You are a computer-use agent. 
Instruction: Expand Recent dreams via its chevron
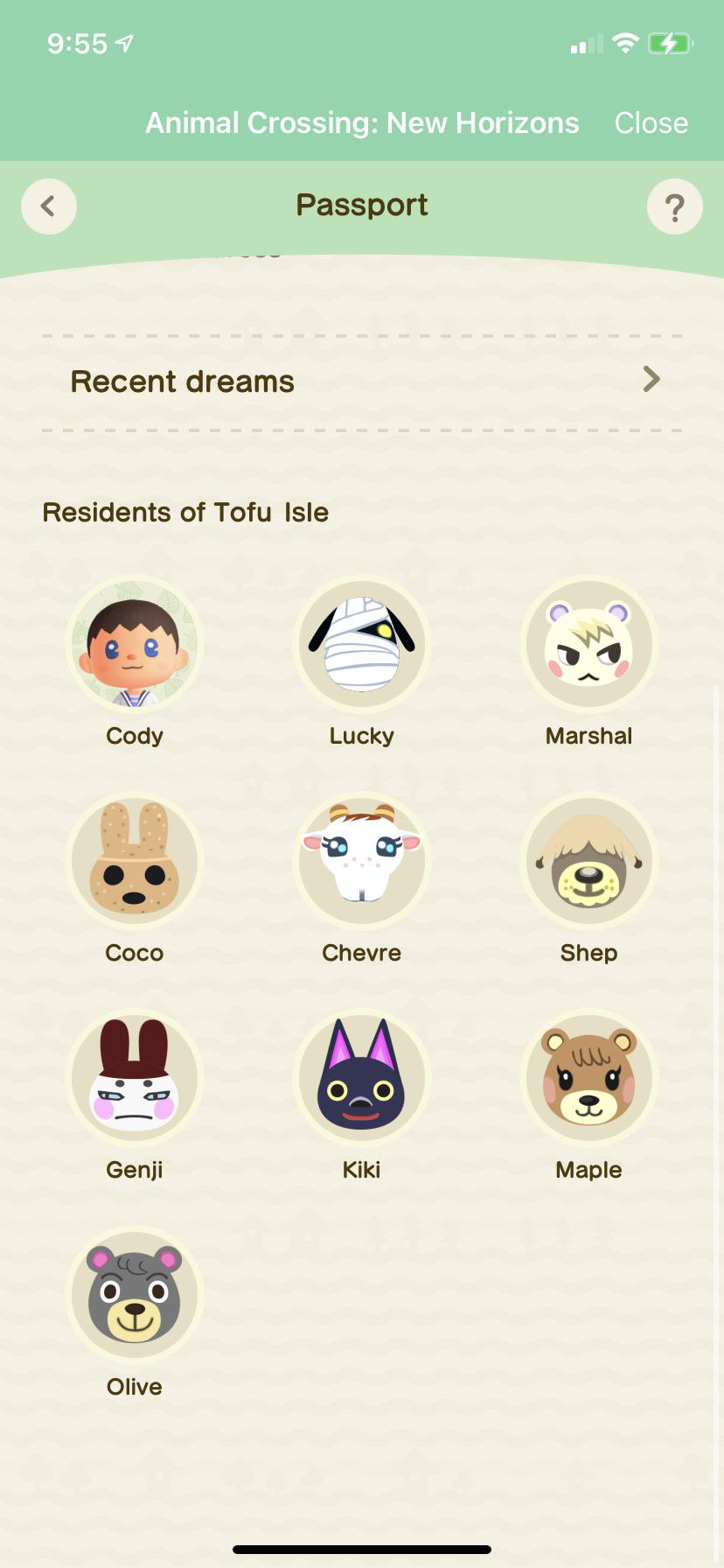651,380
